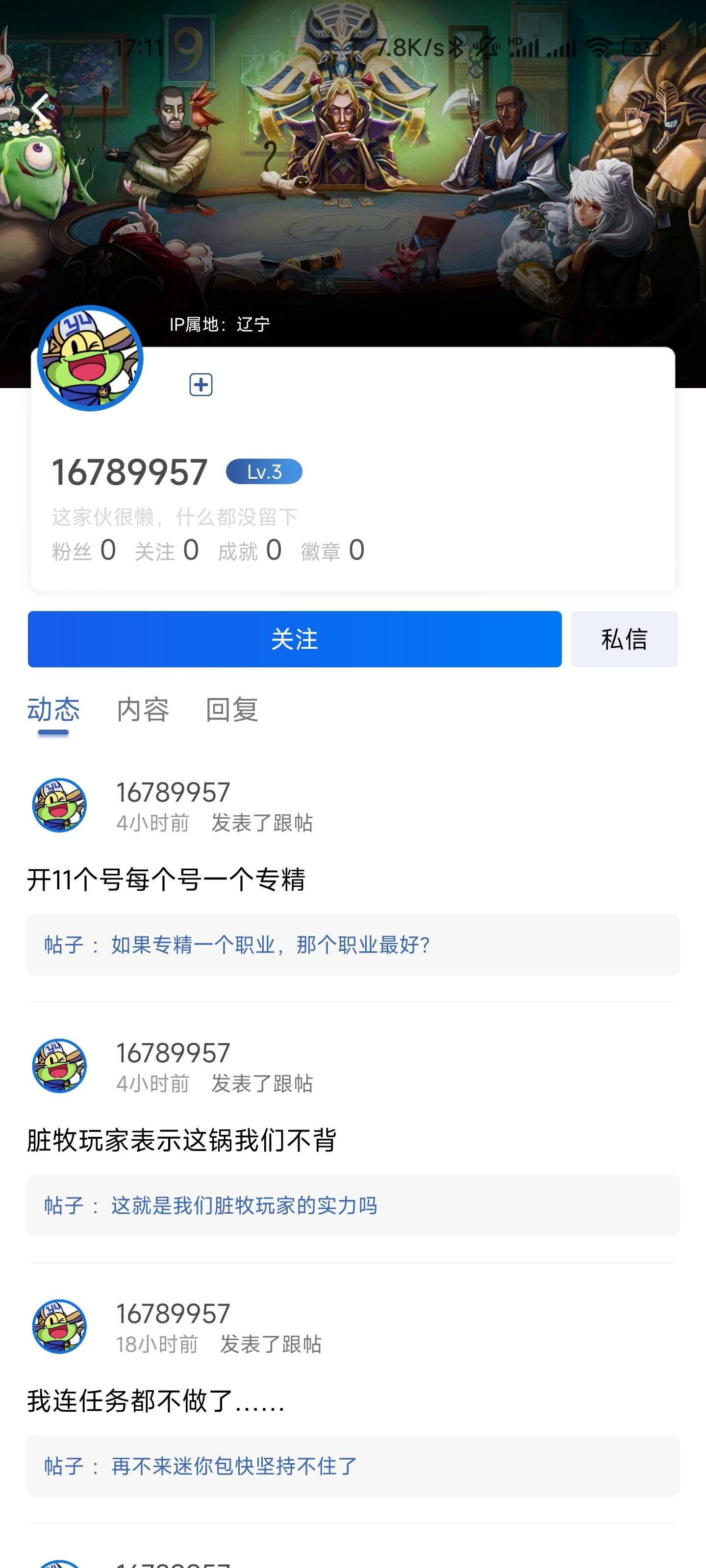
Task: Send a private message via 私信
Action: [x=624, y=639]
